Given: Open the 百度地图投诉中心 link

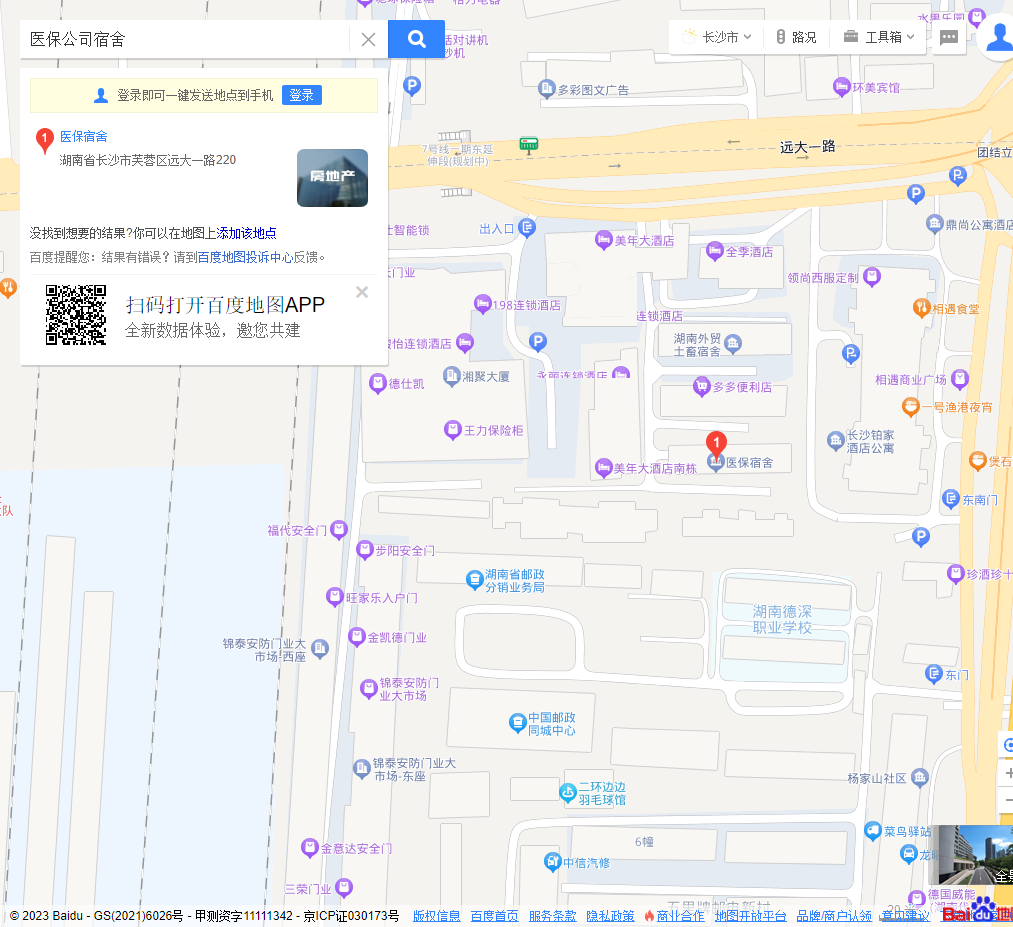Looking at the screenshot, I should coord(245,257).
